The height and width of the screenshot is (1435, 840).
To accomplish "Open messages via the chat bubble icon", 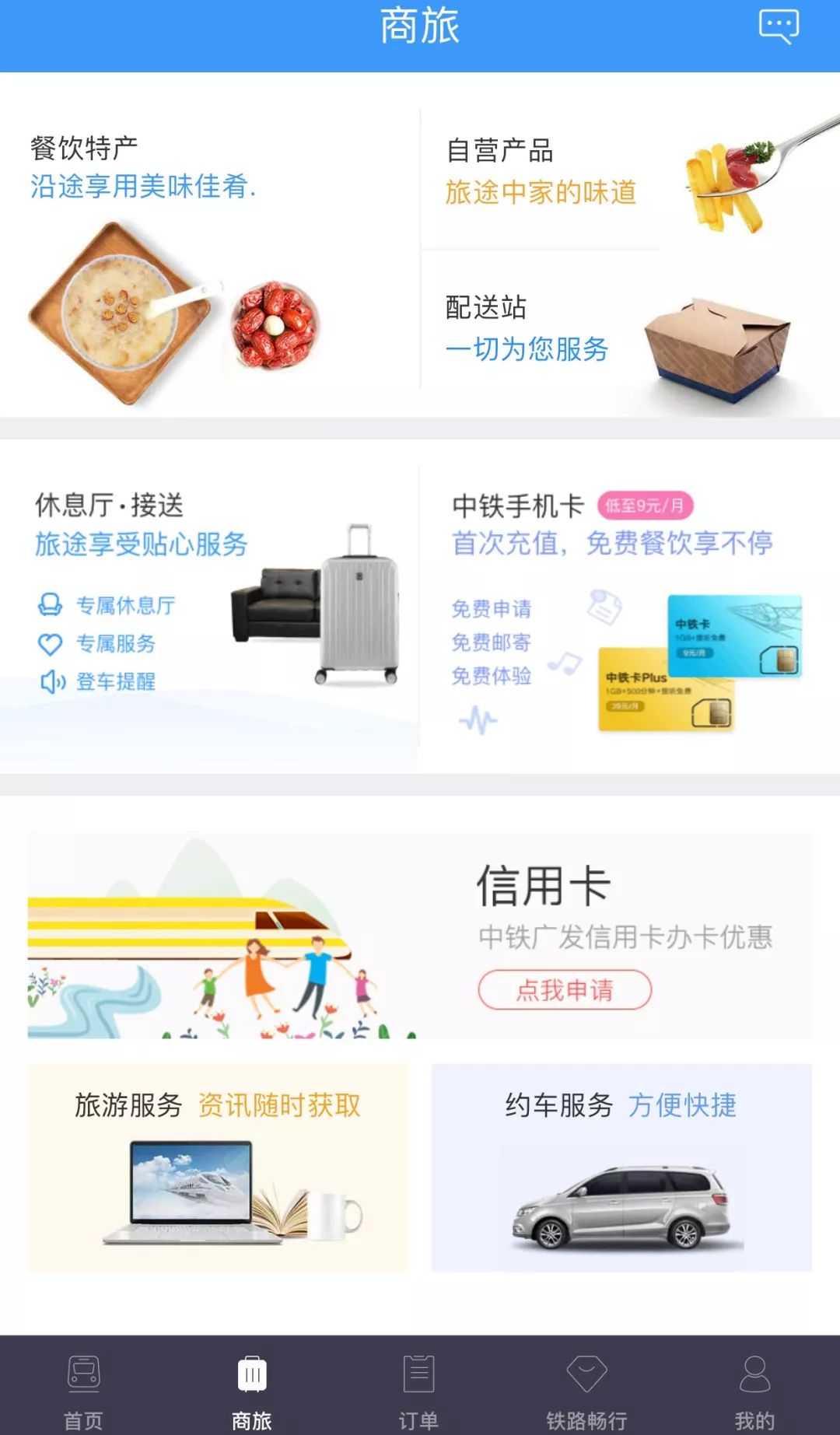I will point(780,26).
